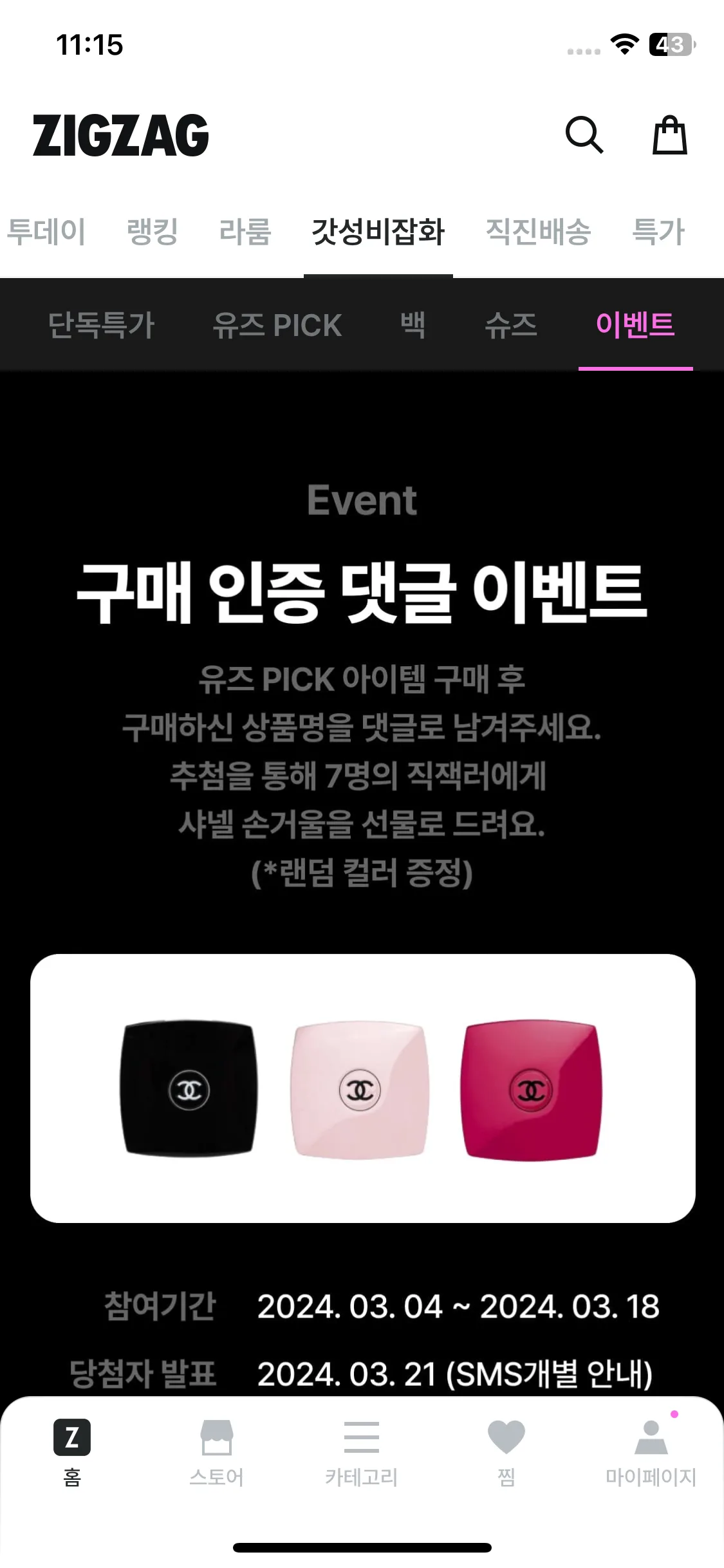Select the 단독특가 sub-tab
Image resolution: width=724 pixels, height=1568 pixels.
(x=102, y=325)
